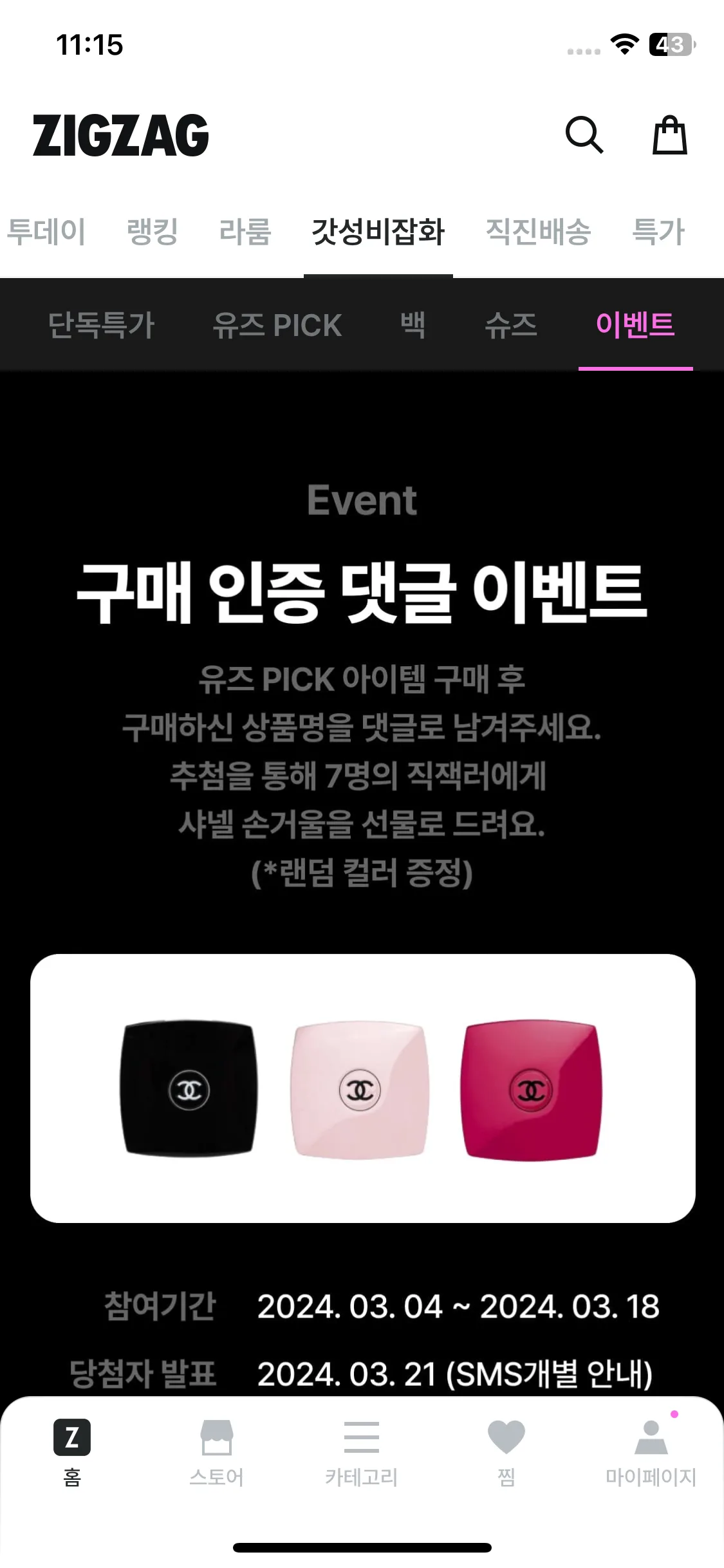Select the 단독특가 sub-tab
Image resolution: width=724 pixels, height=1568 pixels.
(x=102, y=325)
